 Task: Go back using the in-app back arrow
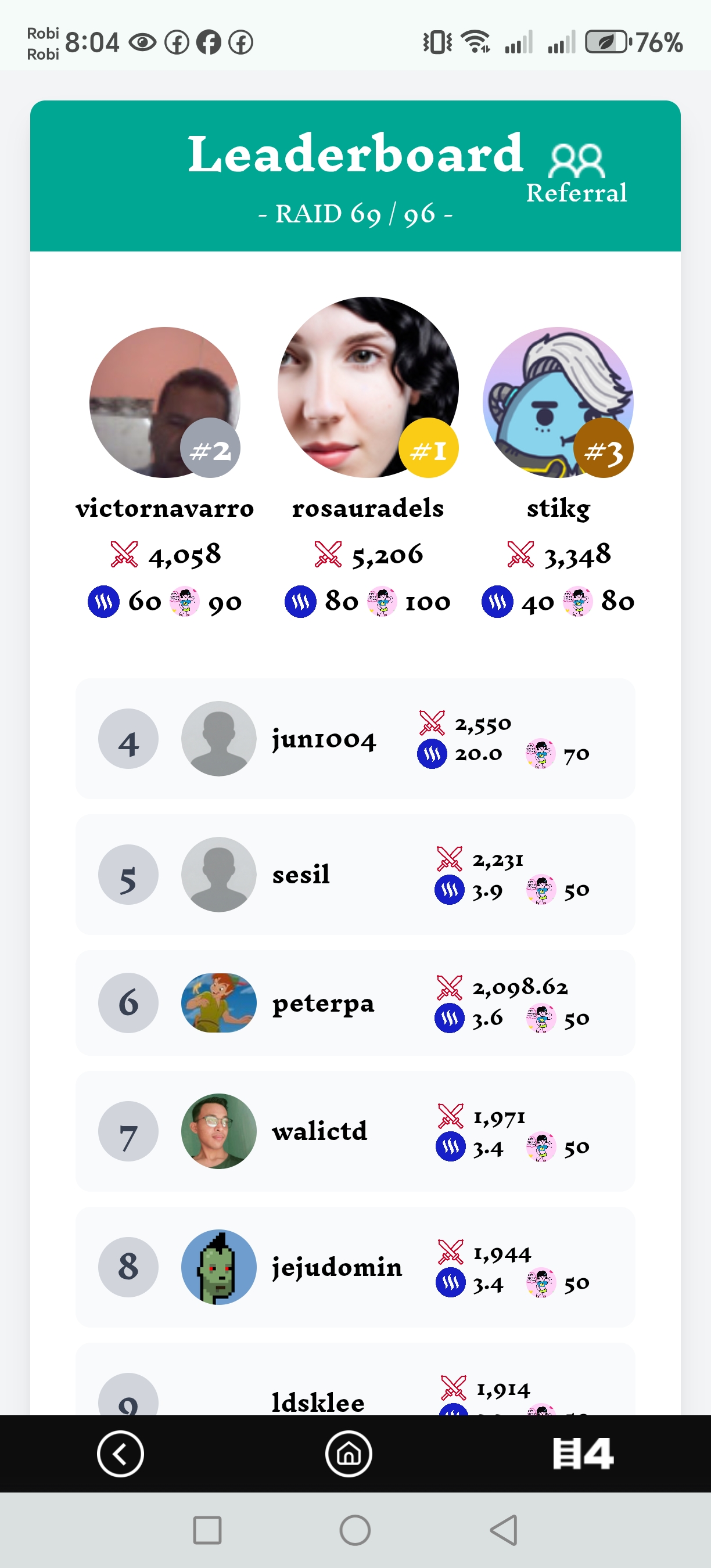pyautogui.click(x=120, y=1453)
